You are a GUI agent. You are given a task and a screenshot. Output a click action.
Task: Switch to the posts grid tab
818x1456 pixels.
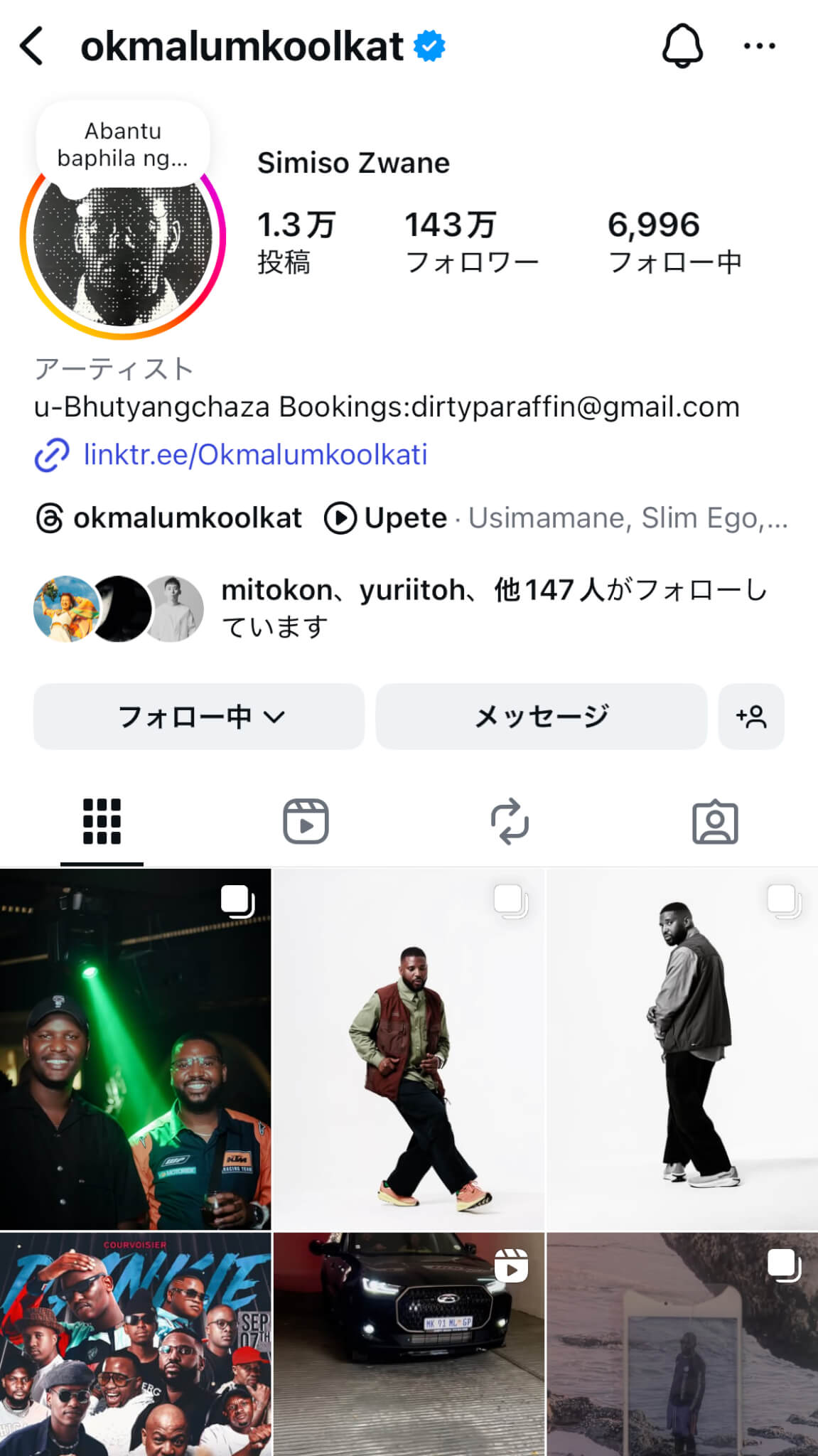(x=102, y=822)
